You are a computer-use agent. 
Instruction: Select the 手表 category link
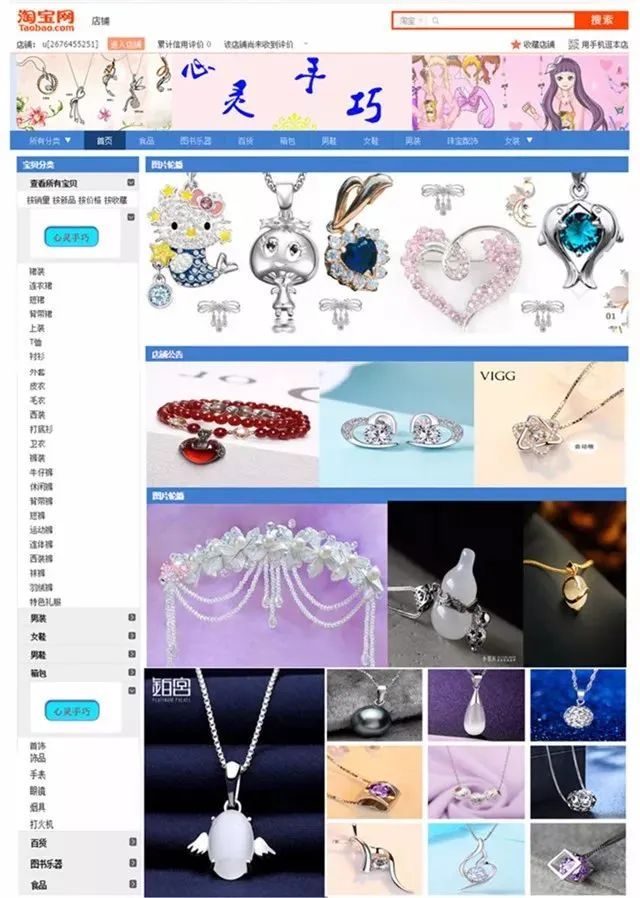(38, 773)
